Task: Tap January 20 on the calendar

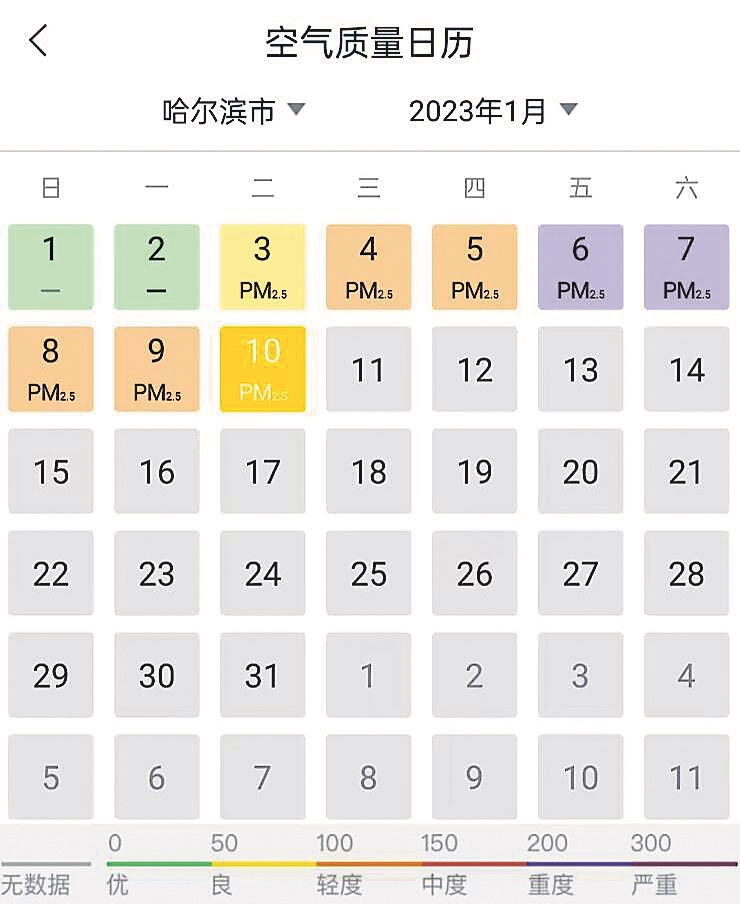Action: click(580, 471)
